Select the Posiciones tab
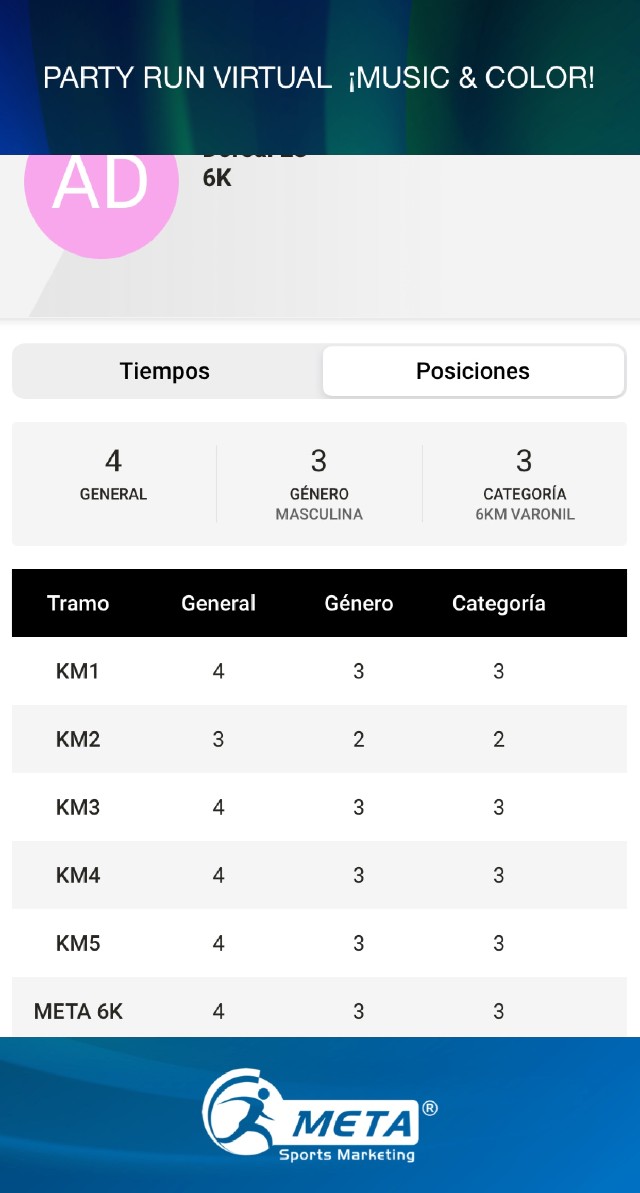Screen dimensions: 640x1193 [473, 371]
